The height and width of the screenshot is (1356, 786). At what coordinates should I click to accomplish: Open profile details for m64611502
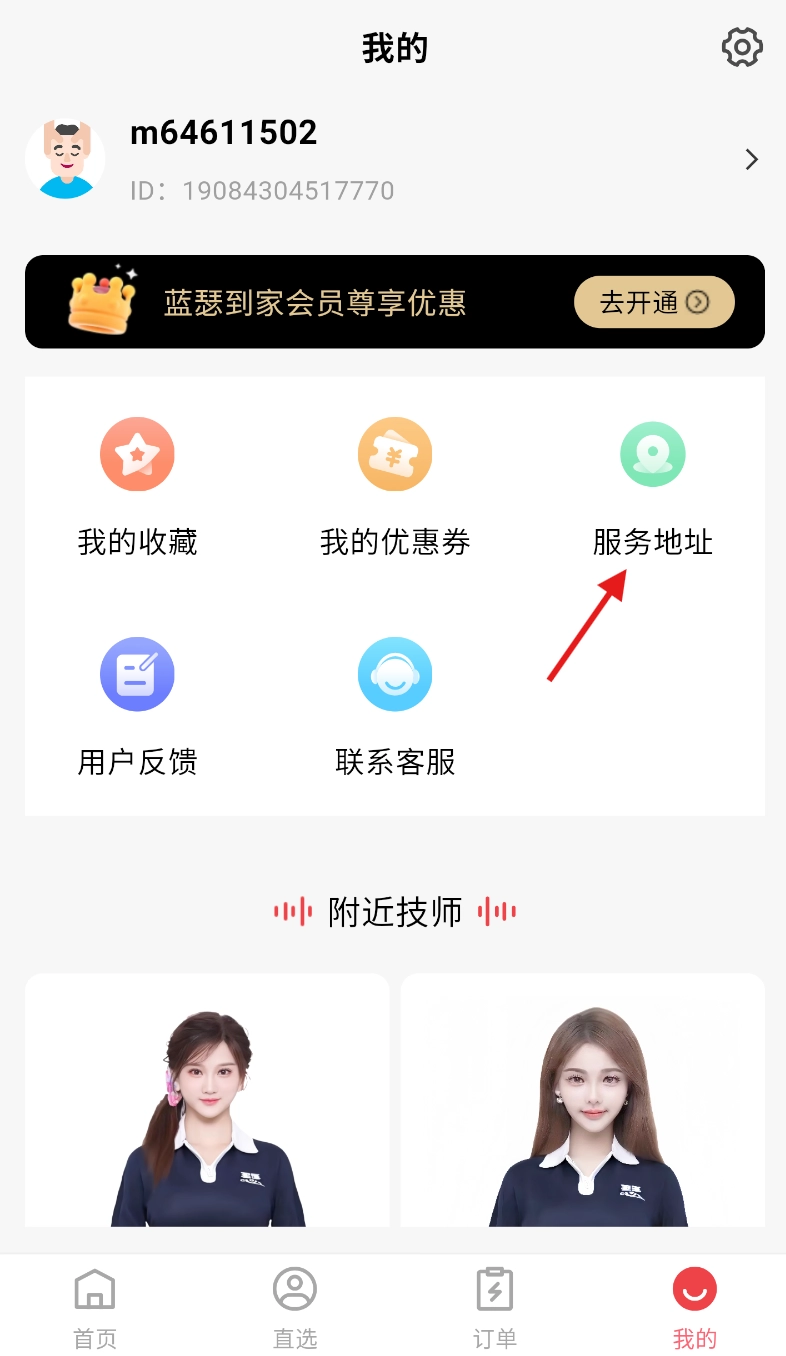pos(751,160)
